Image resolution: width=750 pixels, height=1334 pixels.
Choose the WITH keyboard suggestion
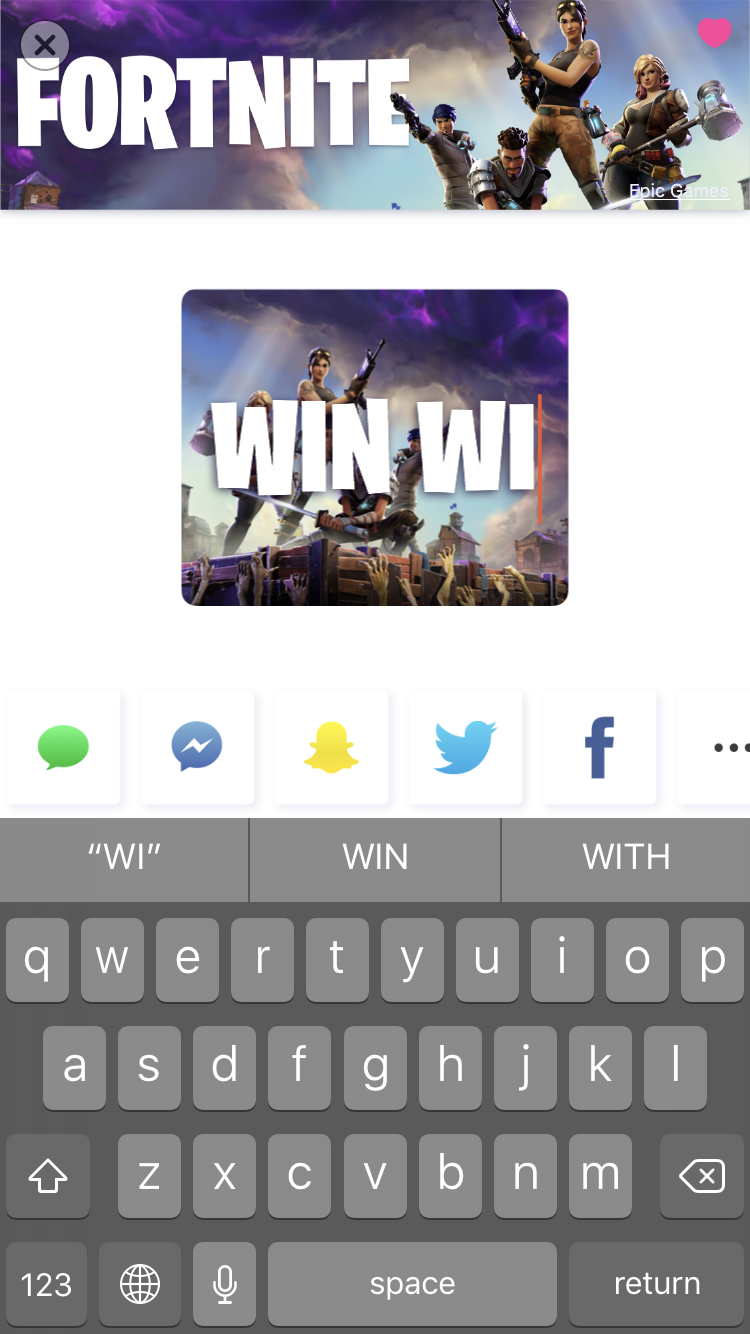point(626,858)
